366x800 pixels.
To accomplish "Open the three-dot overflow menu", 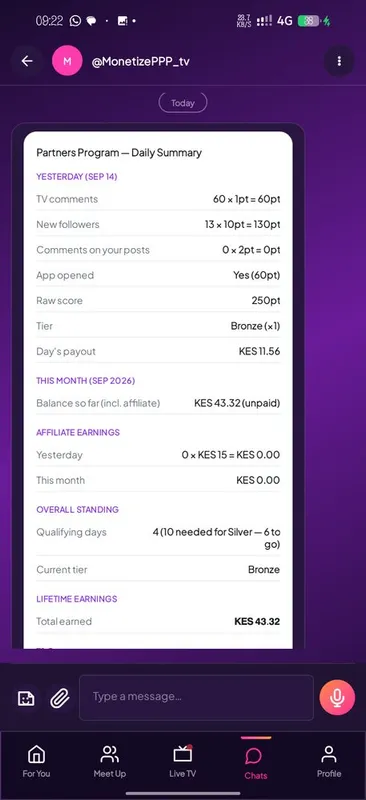I will [339, 61].
